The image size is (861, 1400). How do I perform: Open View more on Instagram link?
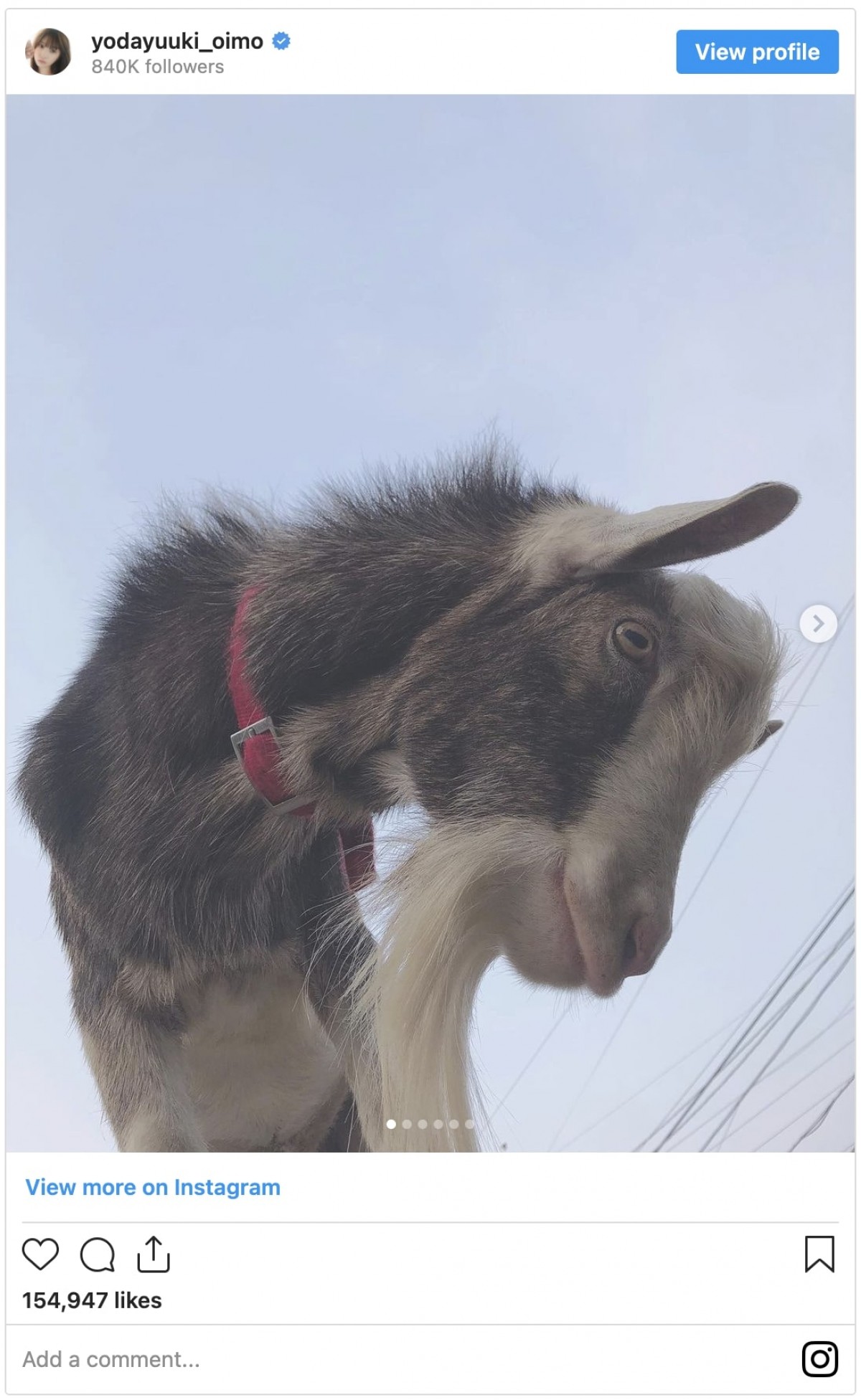pyautogui.click(x=153, y=1187)
